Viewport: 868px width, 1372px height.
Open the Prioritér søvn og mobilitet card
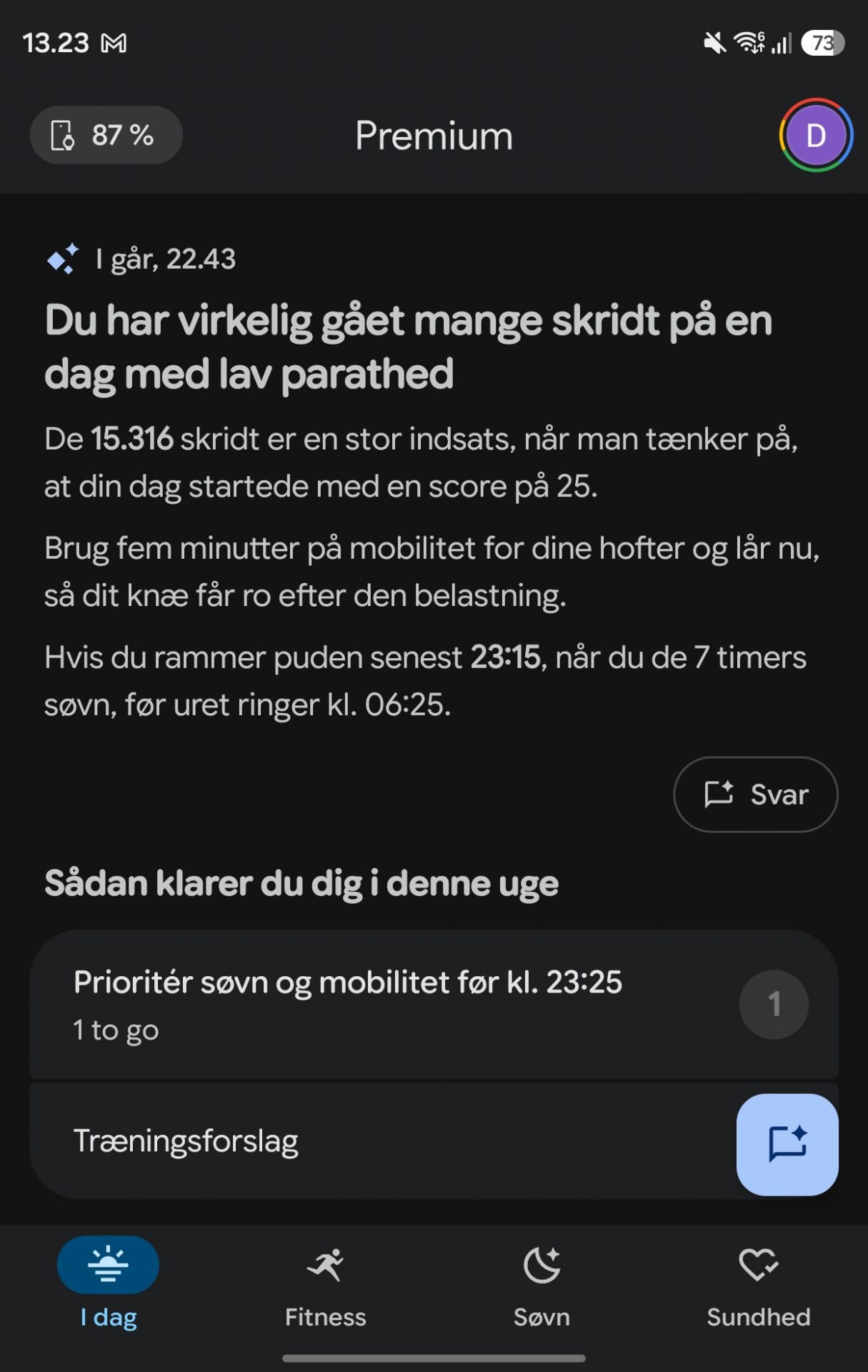click(x=434, y=1004)
